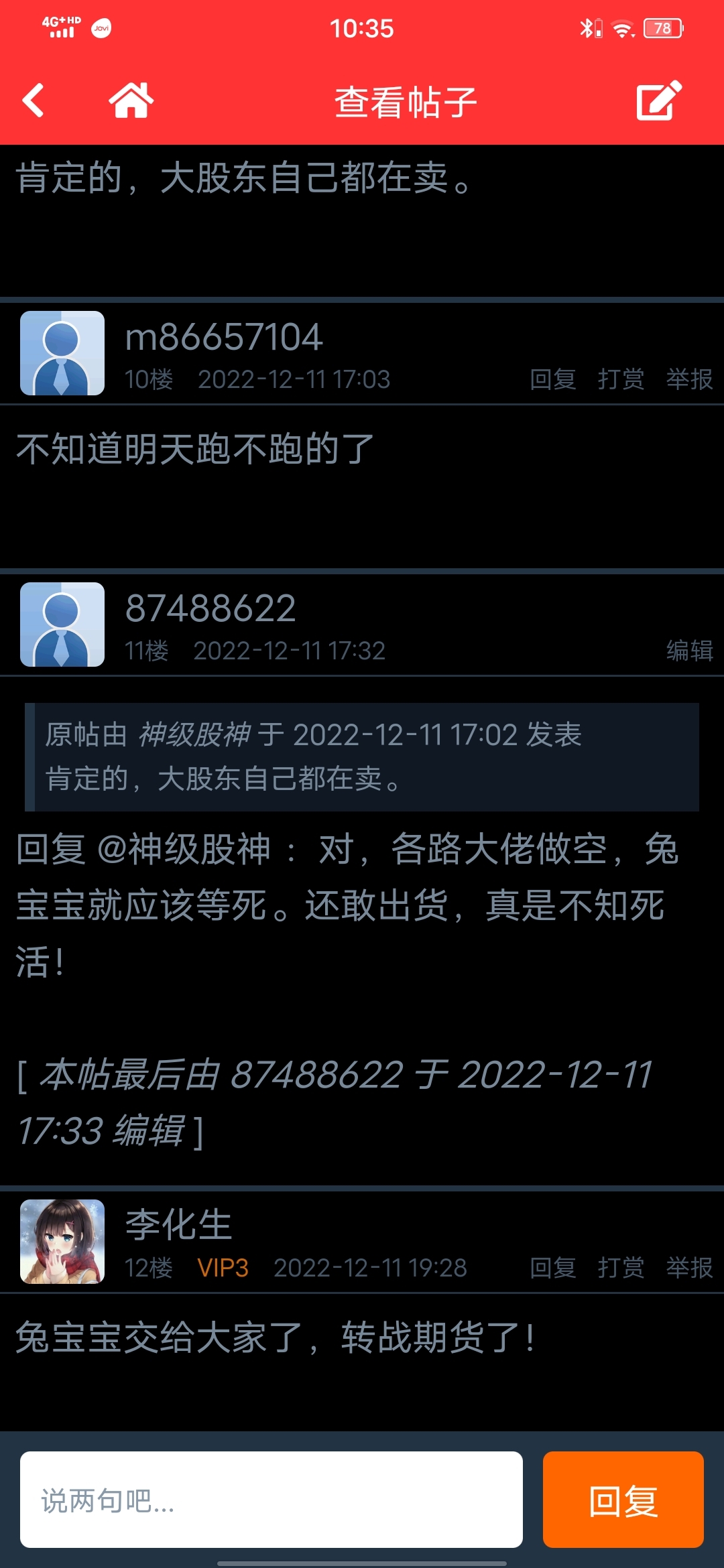Image resolution: width=724 pixels, height=1568 pixels.
Task: Open username 李化生
Action: tap(178, 1225)
